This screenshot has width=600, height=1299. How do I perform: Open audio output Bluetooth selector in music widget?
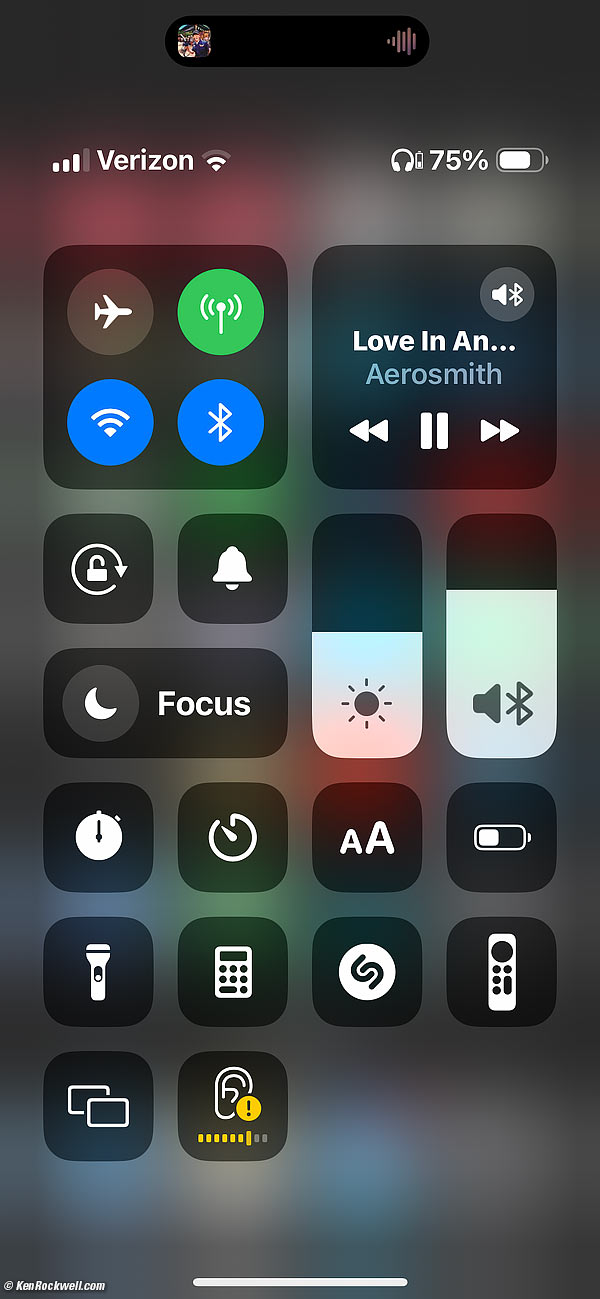[x=507, y=294]
